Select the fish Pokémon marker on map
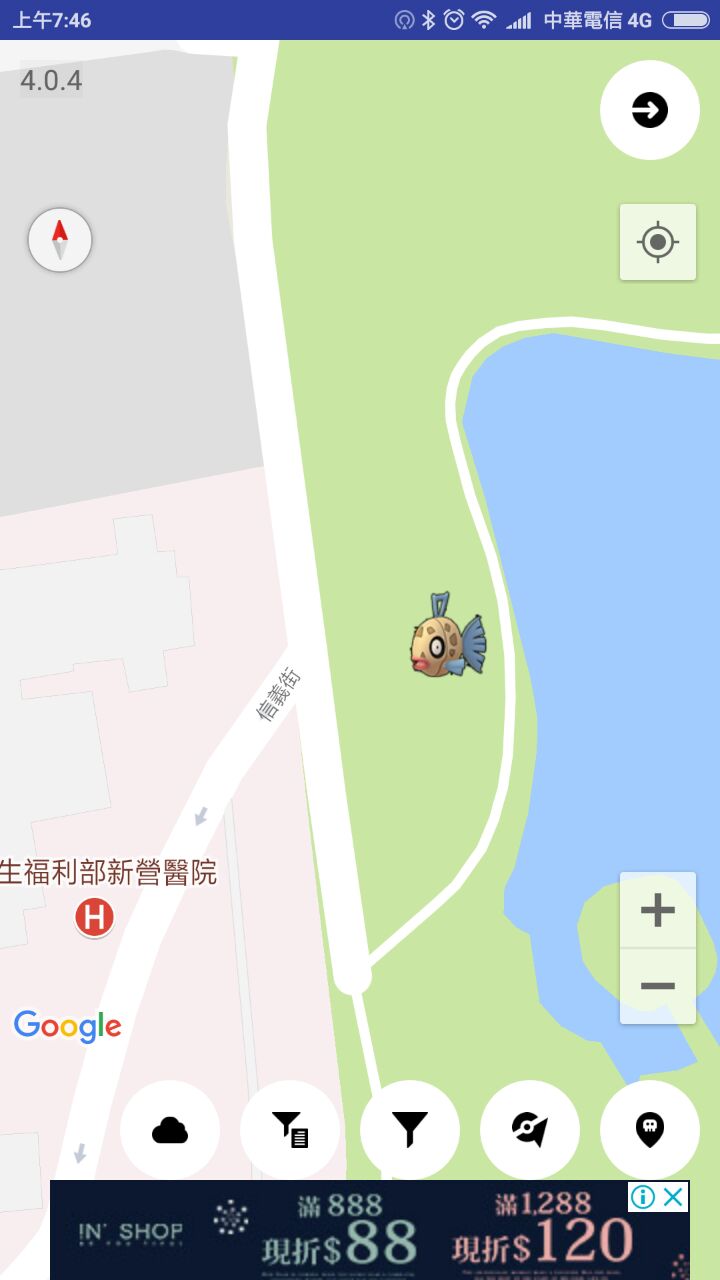 coord(447,640)
